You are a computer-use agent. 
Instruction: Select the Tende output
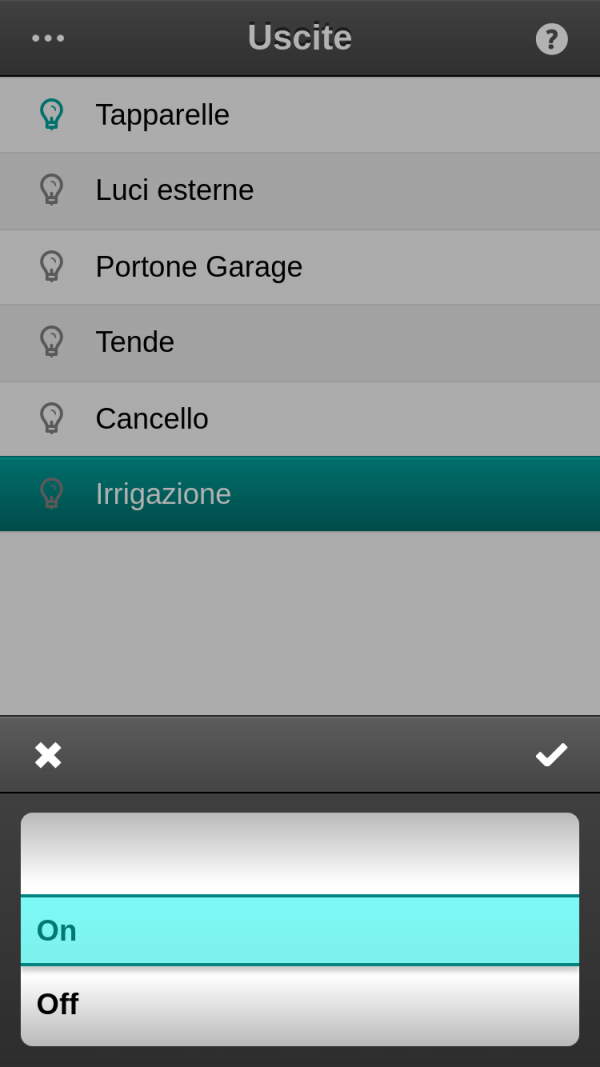300,343
